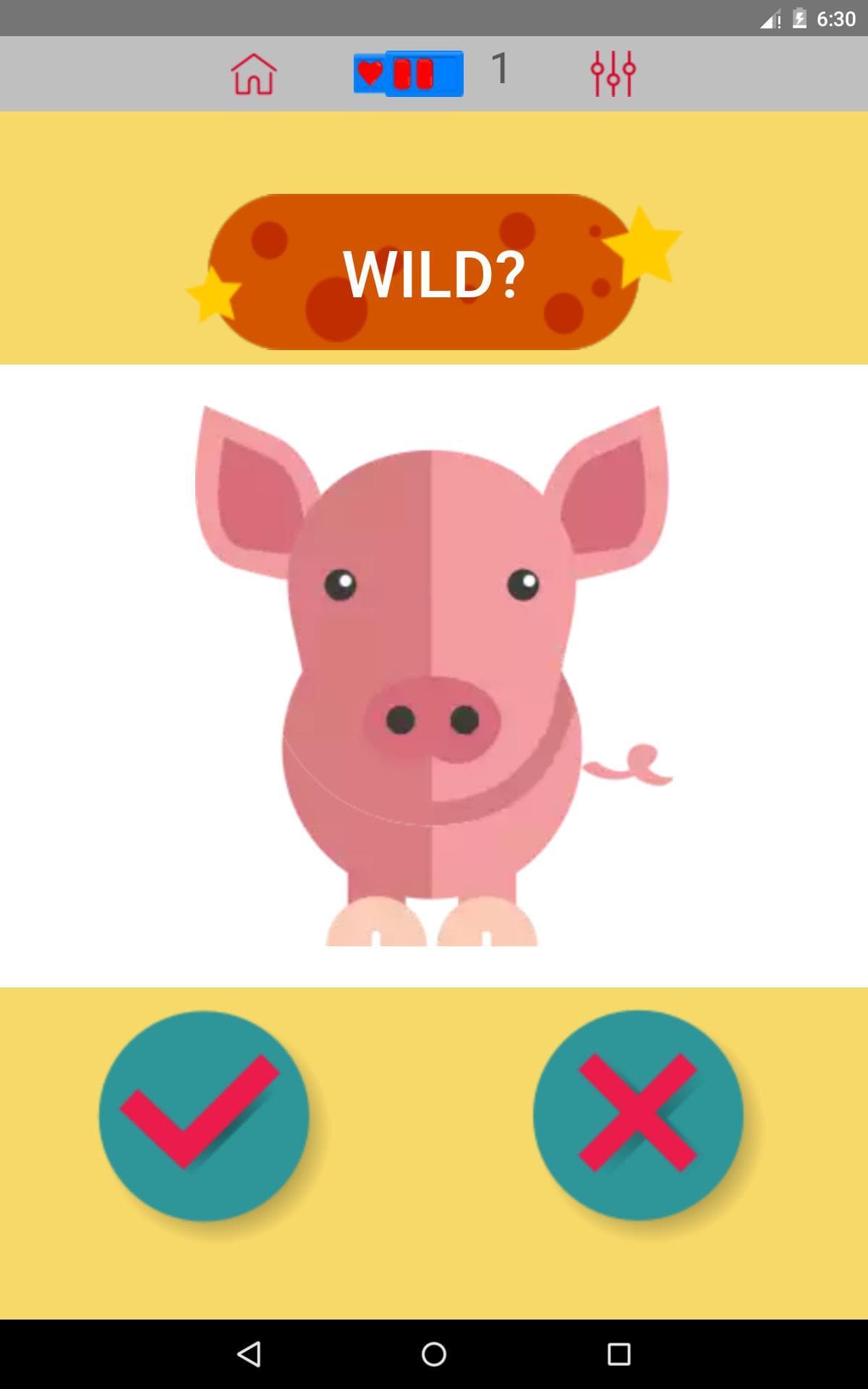Tap the system back button
868x1389 pixels.
(x=249, y=1354)
